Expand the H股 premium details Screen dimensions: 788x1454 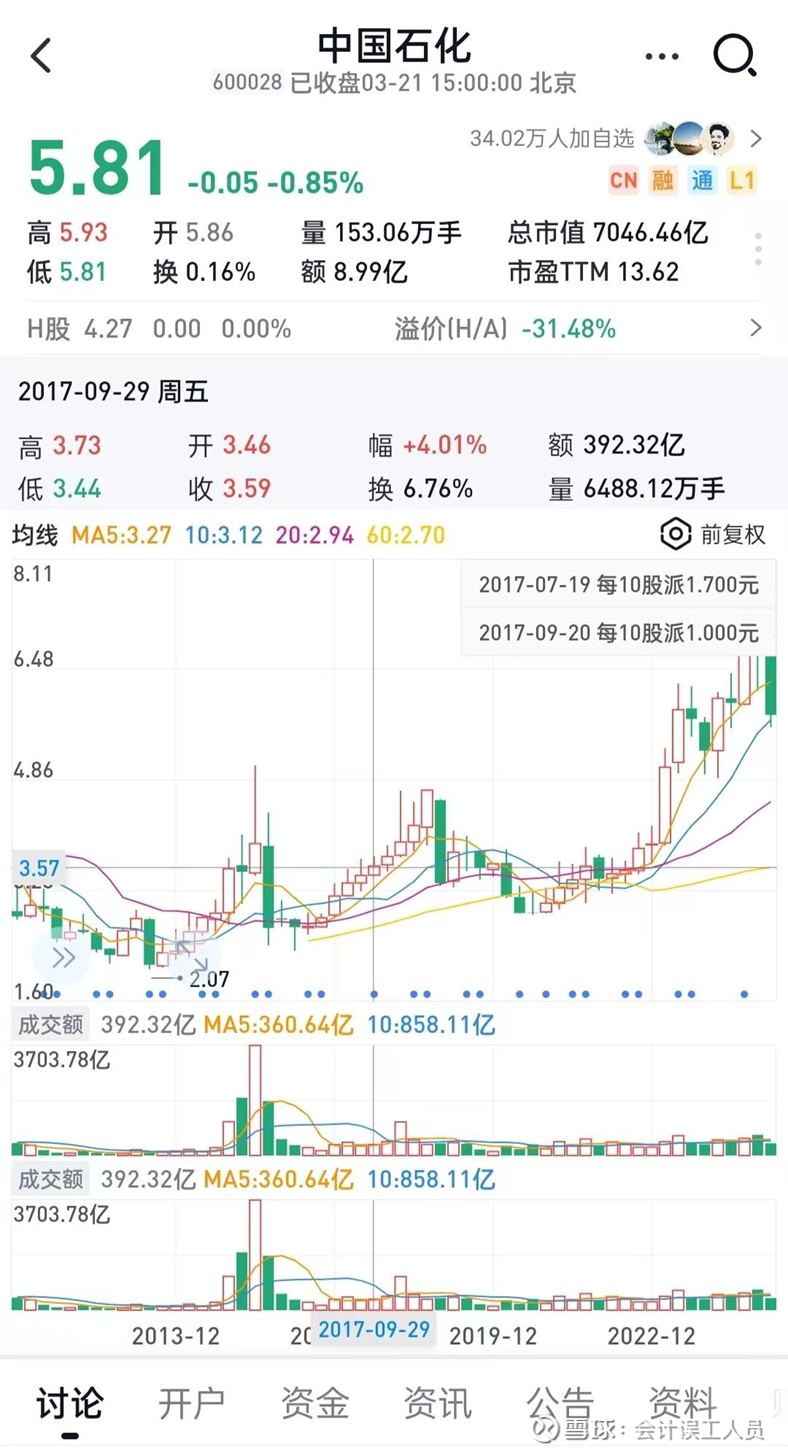pyautogui.click(x=756, y=328)
